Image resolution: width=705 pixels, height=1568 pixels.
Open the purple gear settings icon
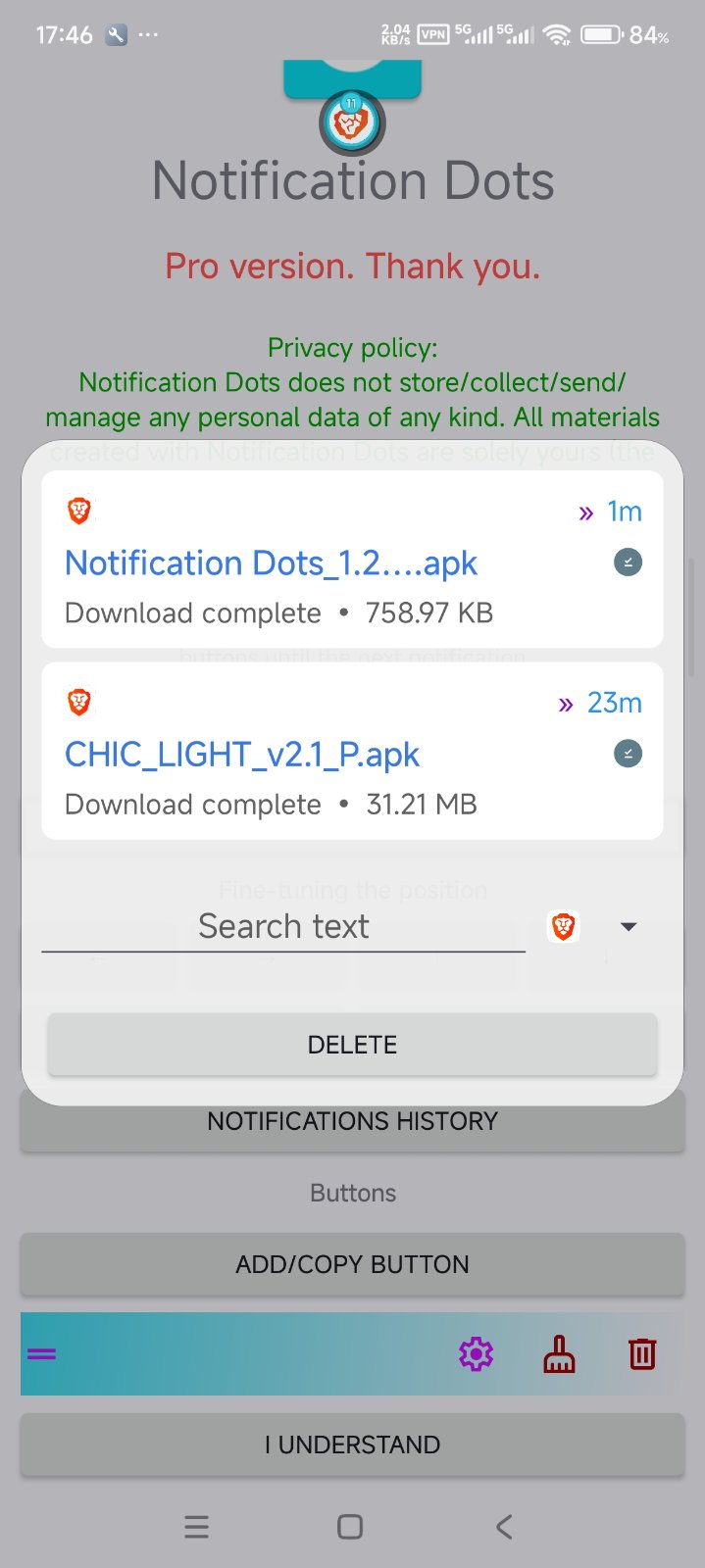(x=476, y=1354)
